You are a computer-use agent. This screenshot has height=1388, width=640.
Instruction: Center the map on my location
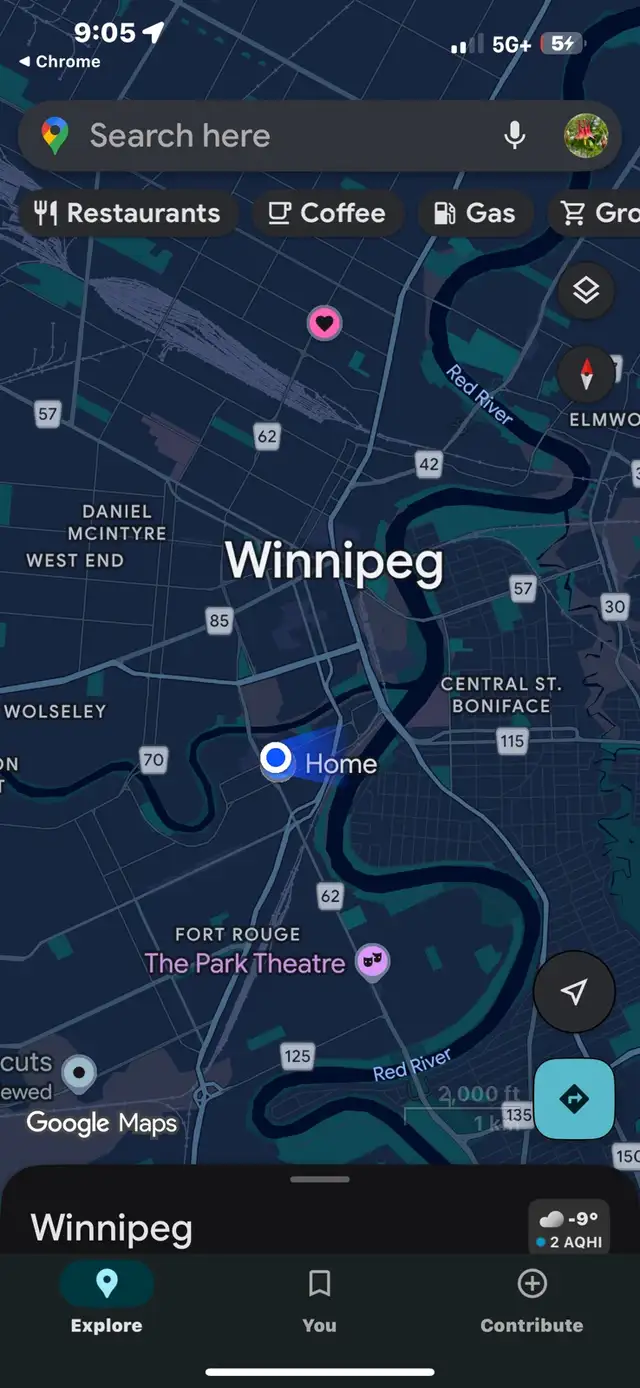pos(574,991)
